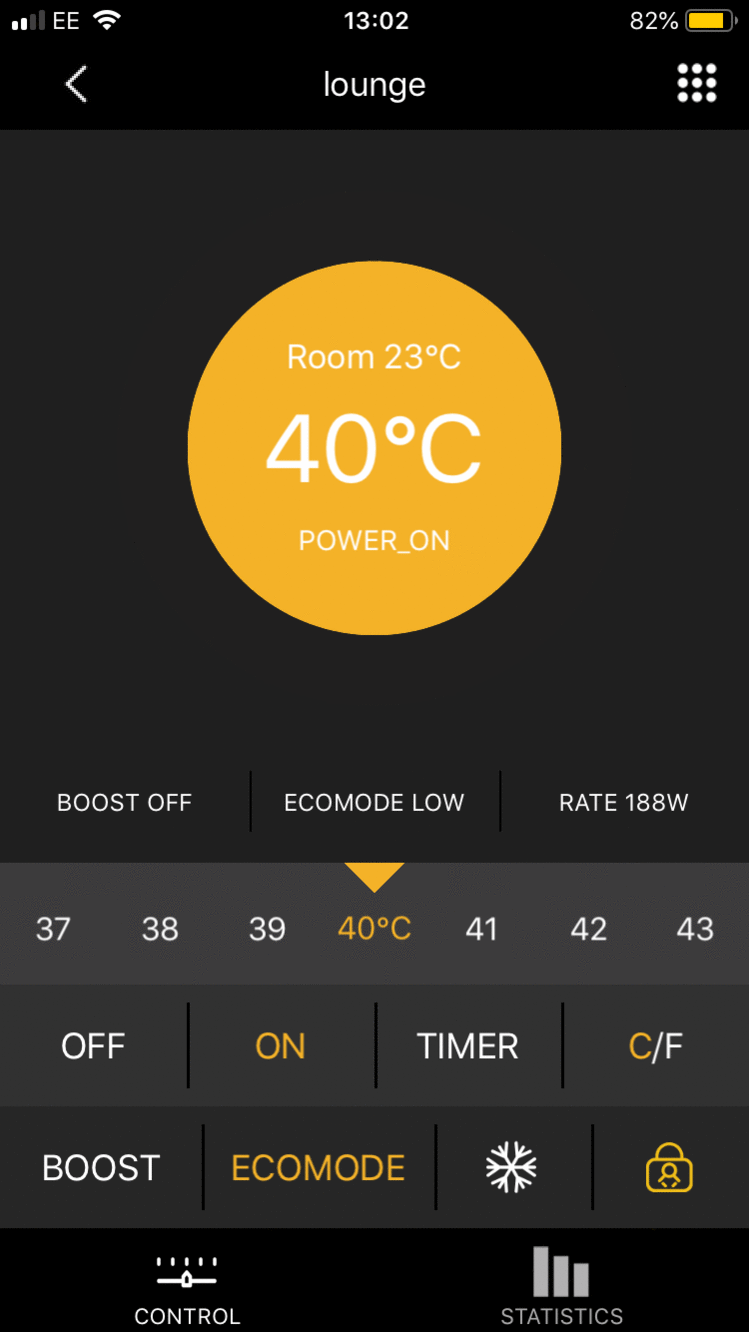This screenshot has height=1333, width=749.
Task: Tap the RATE 188W status label
Action: 623,801
